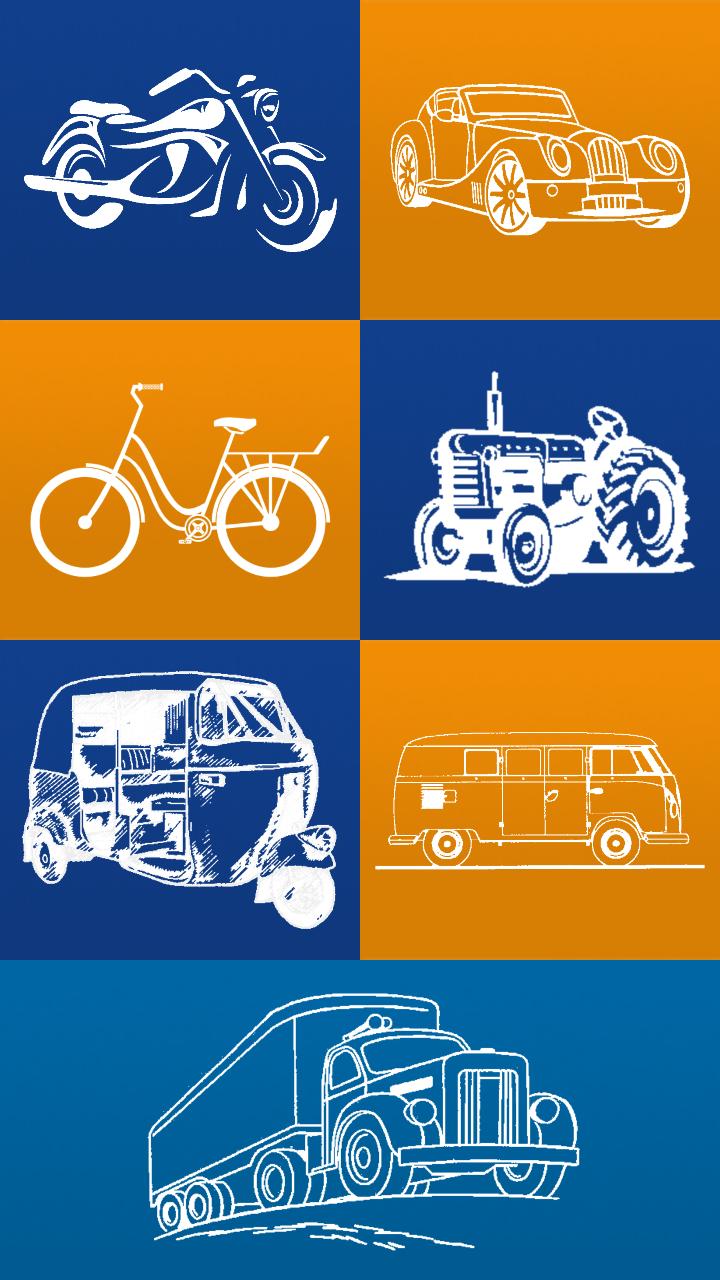Open the auto rickshaw tile
Image resolution: width=720 pixels, height=1280 pixels.
pyautogui.click(x=180, y=800)
